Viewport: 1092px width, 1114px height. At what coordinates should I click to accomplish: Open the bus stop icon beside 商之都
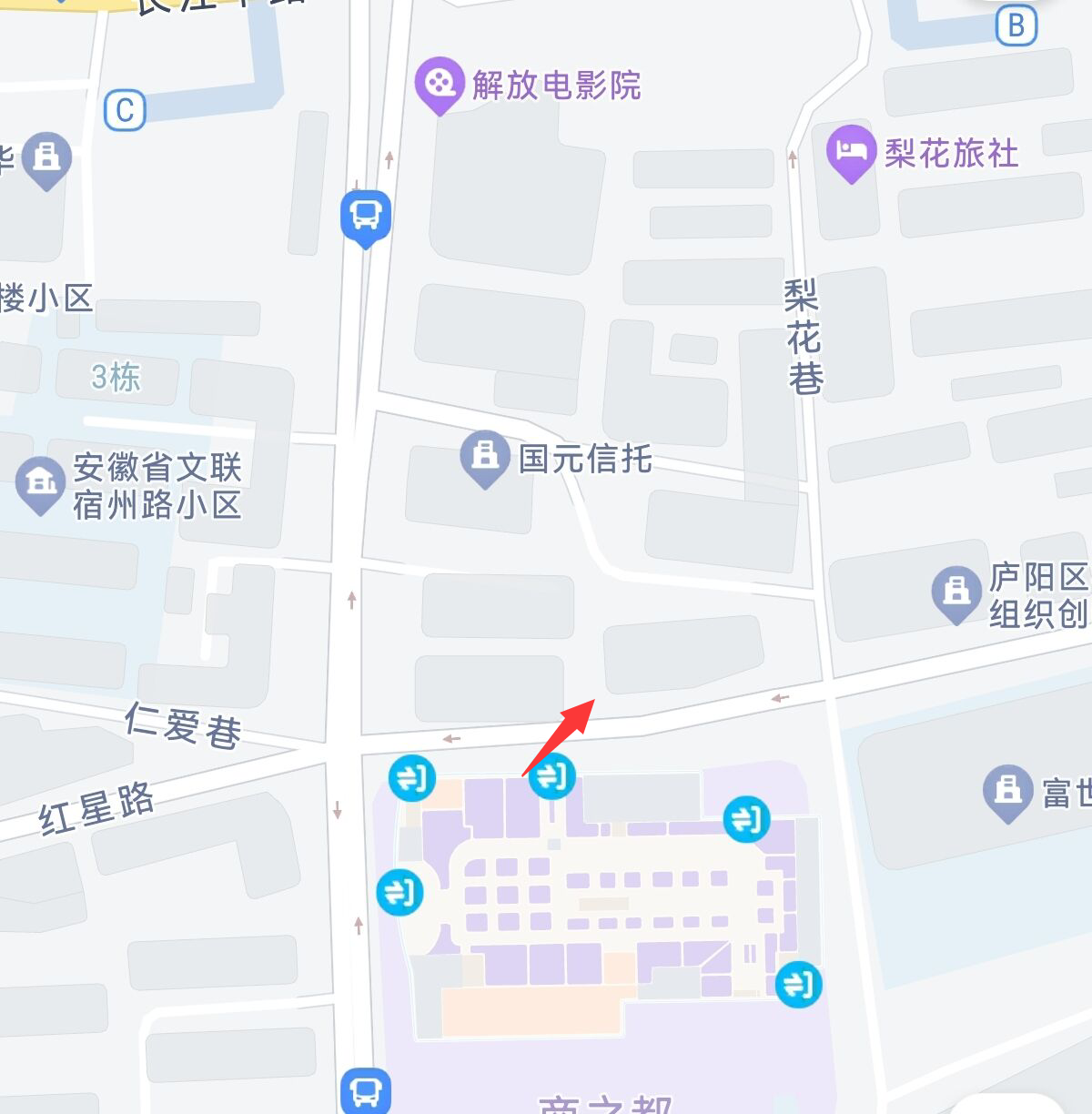(x=366, y=1090)
